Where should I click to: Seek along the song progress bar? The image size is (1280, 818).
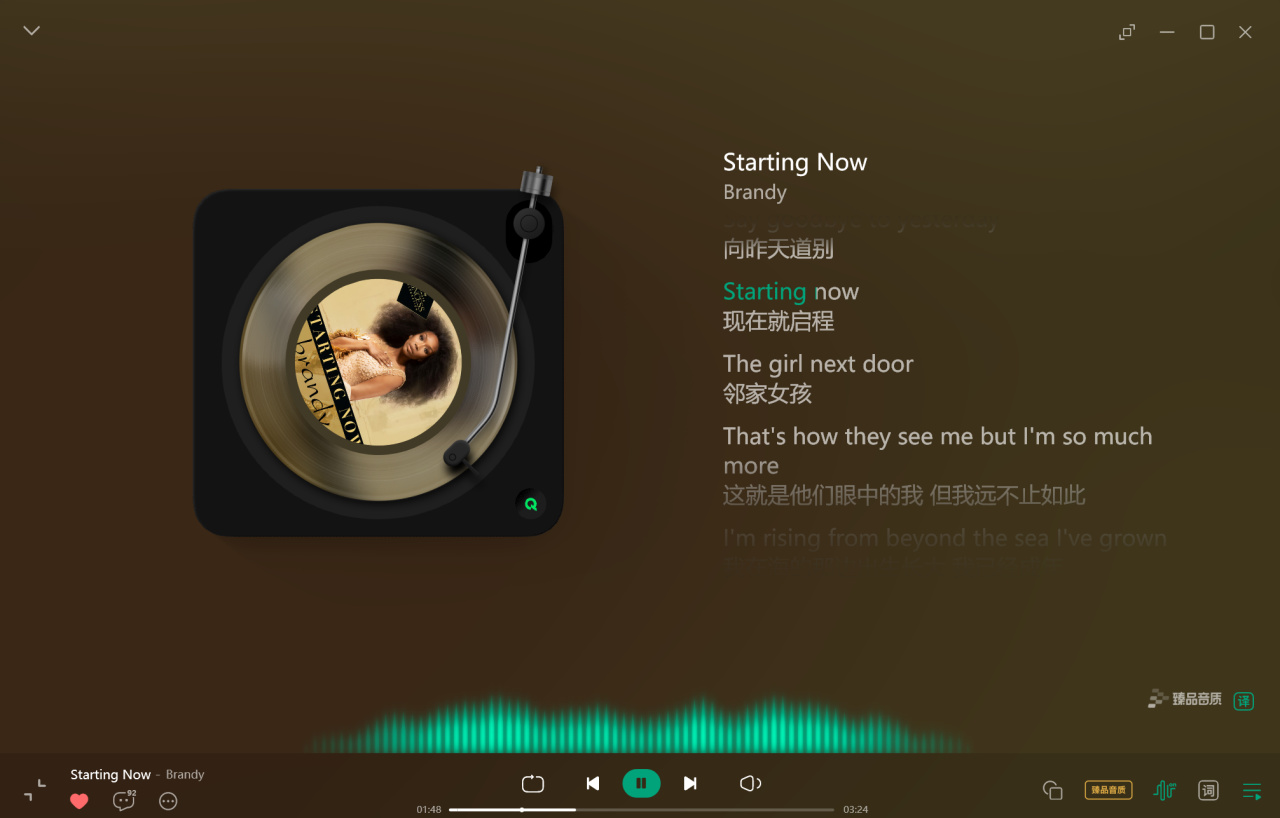point(640,809)
